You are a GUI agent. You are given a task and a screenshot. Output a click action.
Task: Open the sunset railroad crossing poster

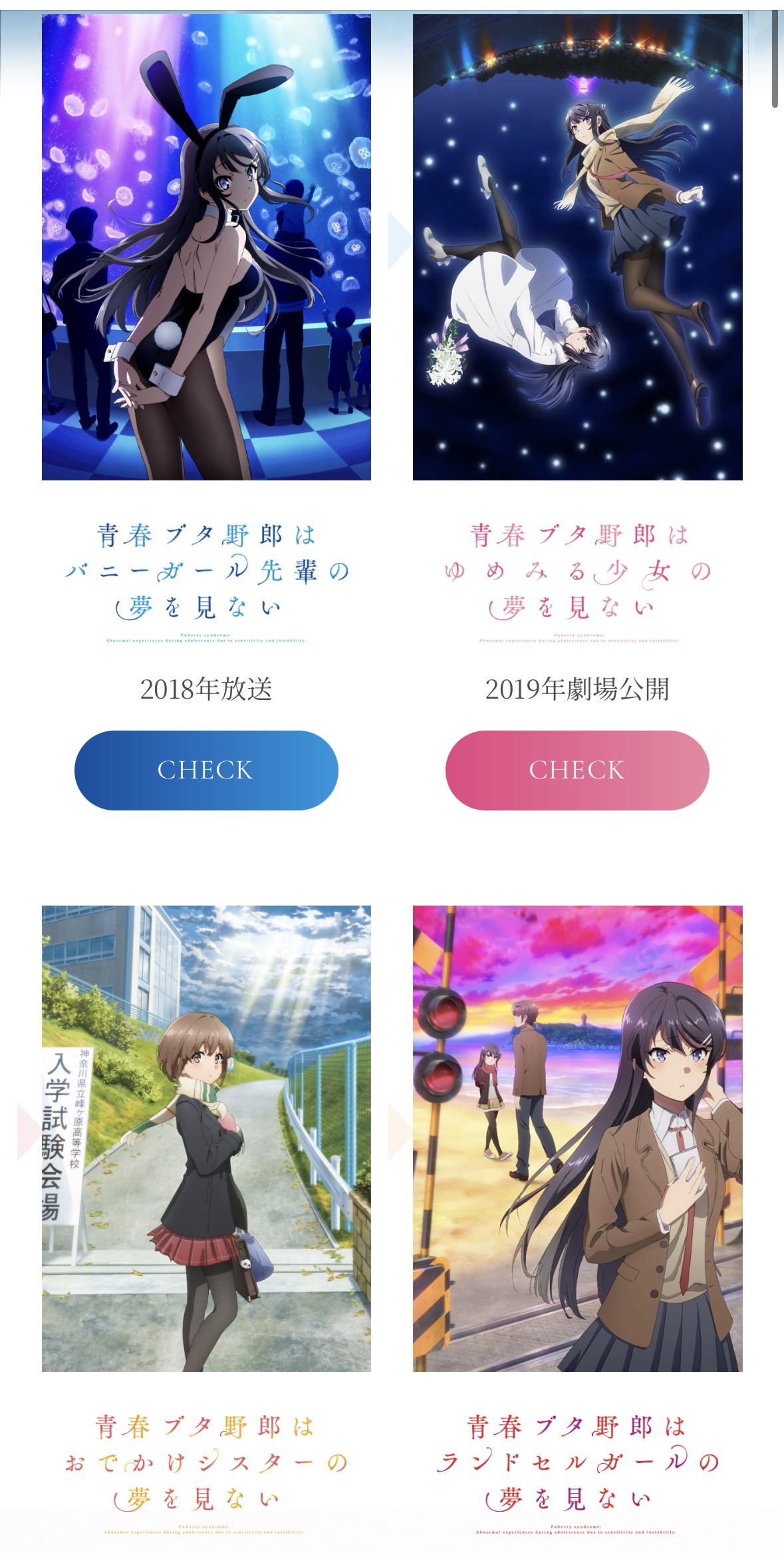pos(577,1138)
